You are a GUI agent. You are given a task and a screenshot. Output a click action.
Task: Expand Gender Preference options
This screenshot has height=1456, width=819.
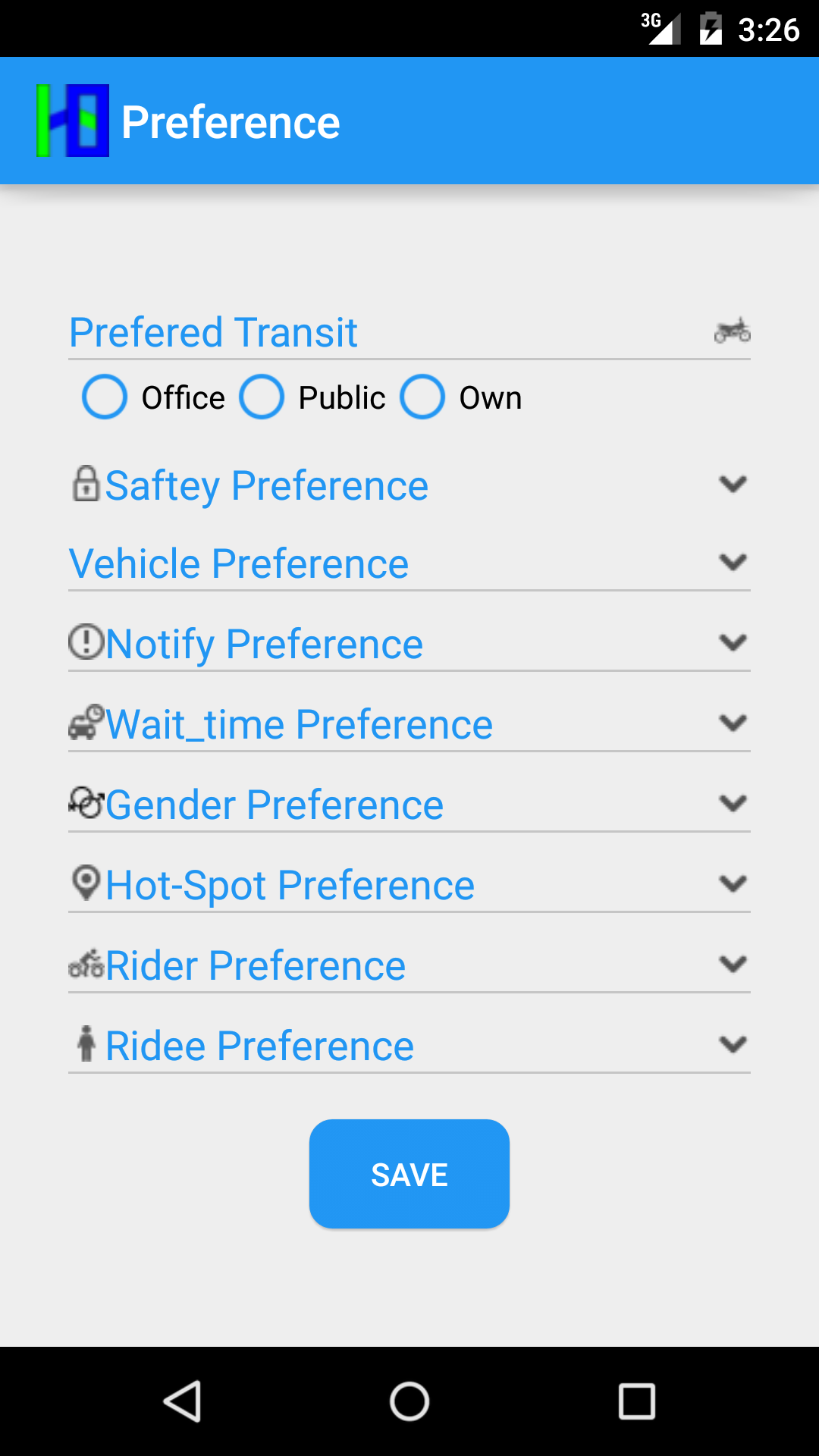point(409,805)
